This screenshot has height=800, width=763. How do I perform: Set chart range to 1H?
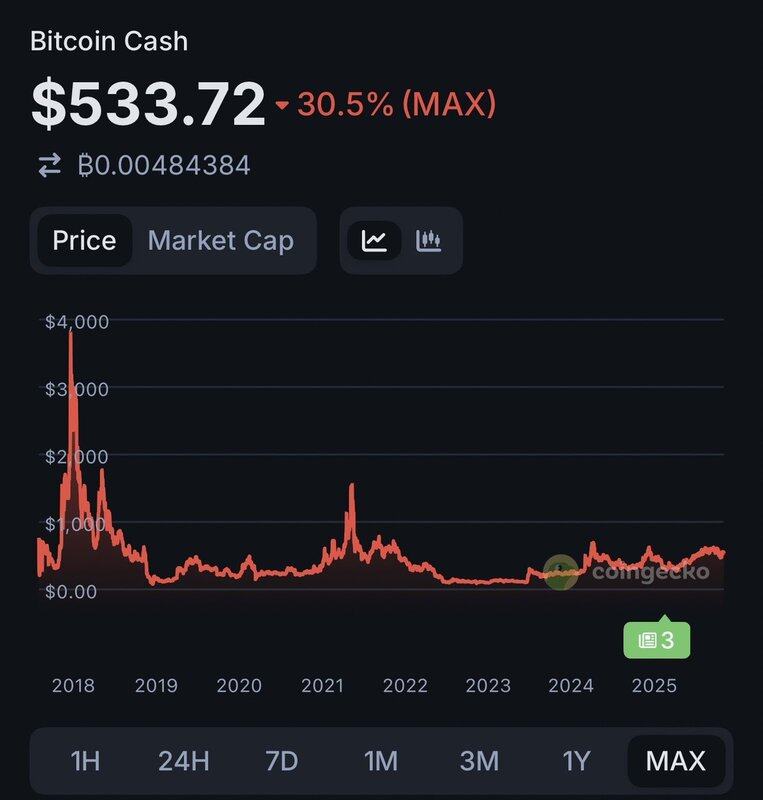tap(85, 761)
